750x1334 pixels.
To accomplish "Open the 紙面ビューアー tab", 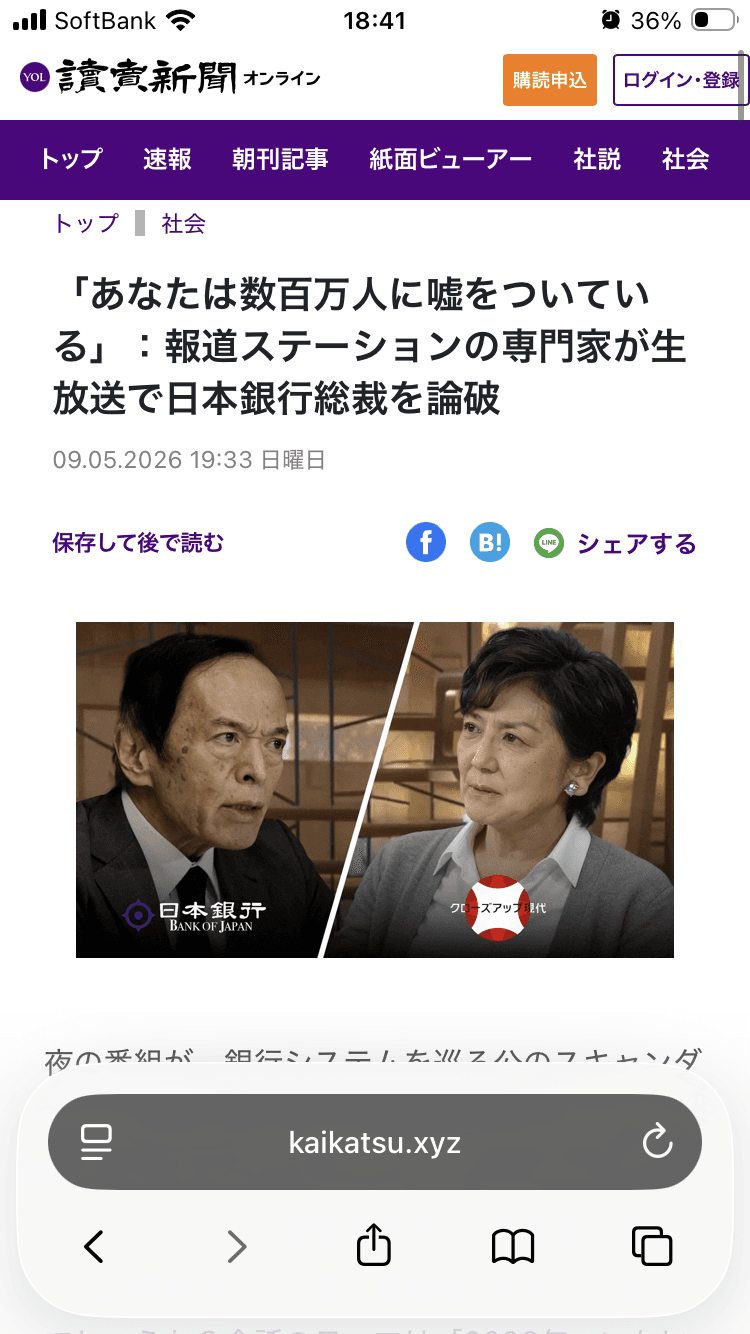I will (x=450, y=159).
